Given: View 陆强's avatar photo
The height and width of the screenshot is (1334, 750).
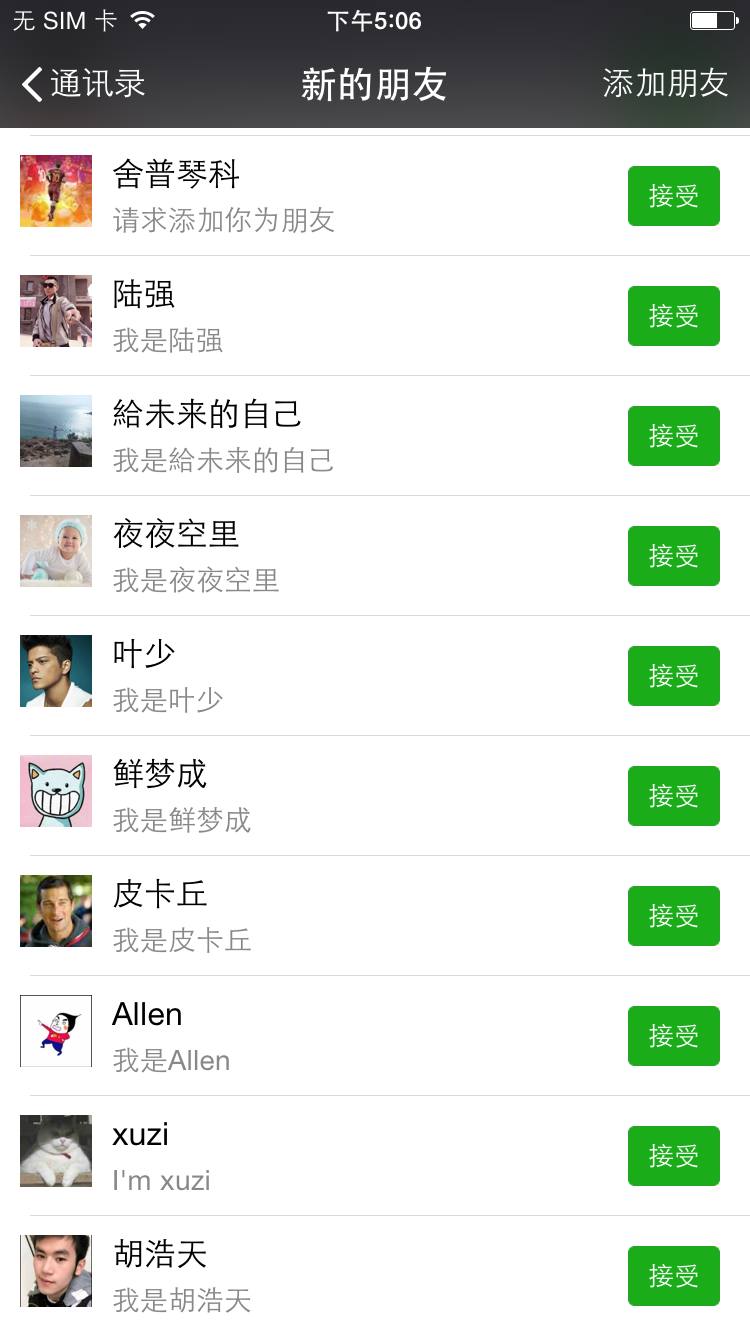Looking at the screenshot, I should point(55,311).
